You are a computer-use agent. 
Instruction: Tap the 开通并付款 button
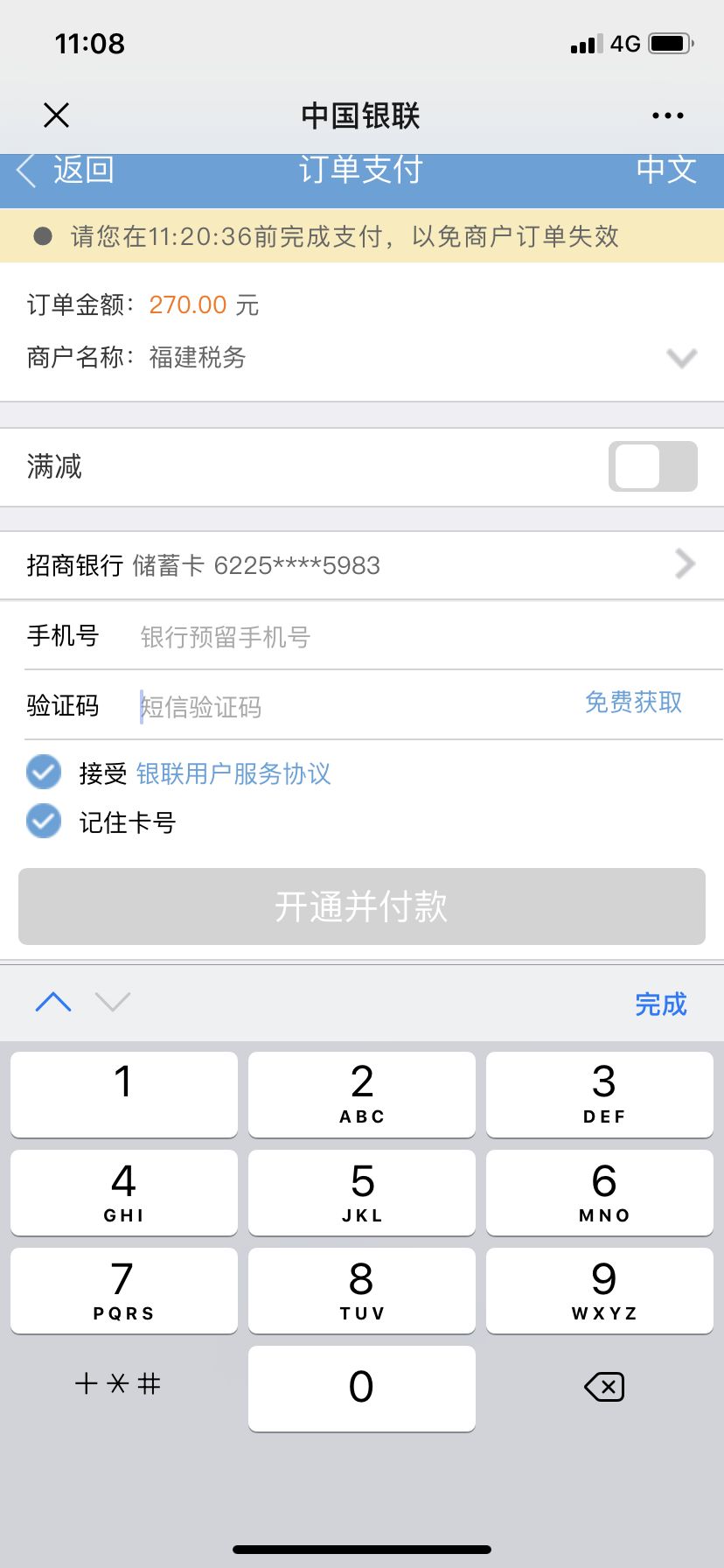click(361, 906)
